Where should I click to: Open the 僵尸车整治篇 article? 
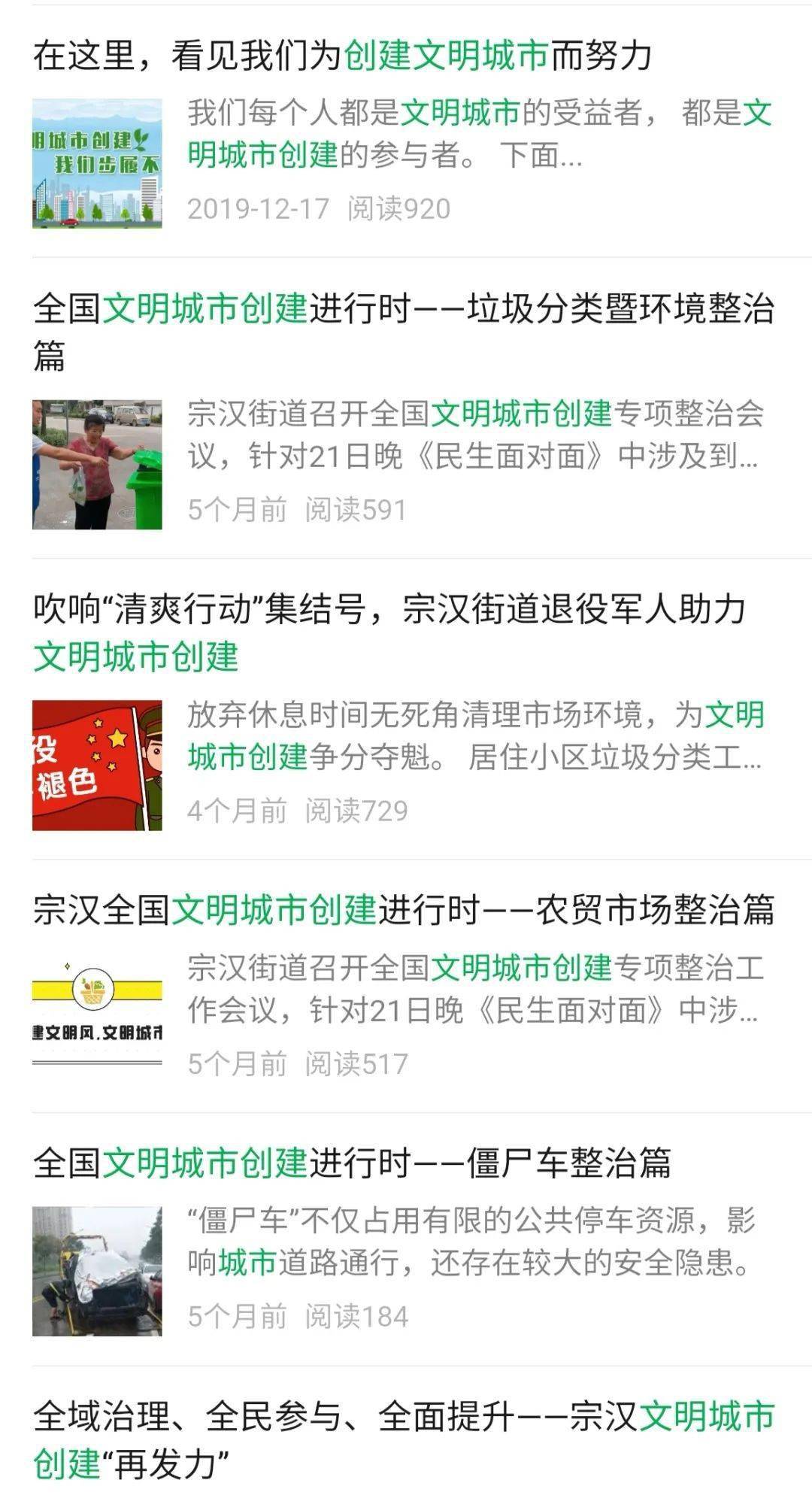pos(352,1163)
